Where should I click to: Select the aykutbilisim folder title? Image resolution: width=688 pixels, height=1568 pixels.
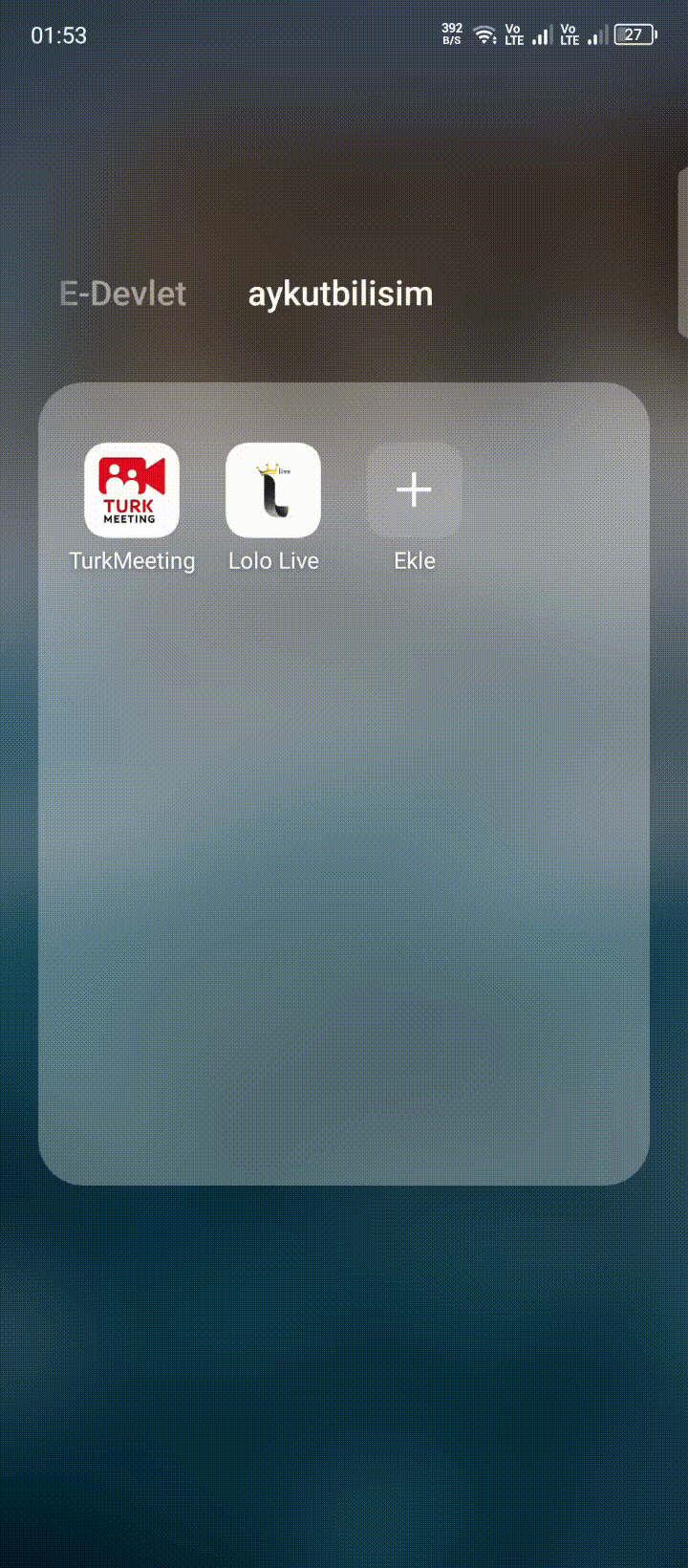pos(340,294)
